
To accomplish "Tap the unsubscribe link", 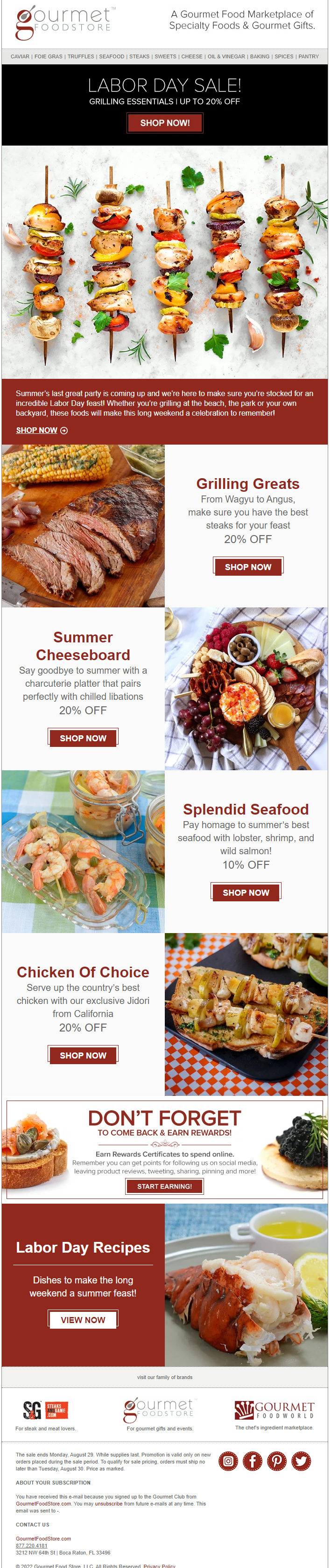I will (108, 1504).
